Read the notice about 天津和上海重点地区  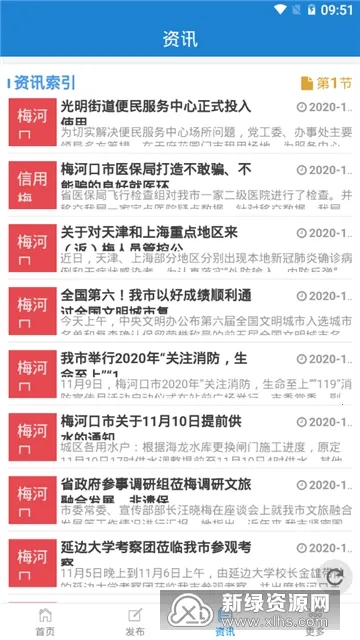tap(180, 248)
